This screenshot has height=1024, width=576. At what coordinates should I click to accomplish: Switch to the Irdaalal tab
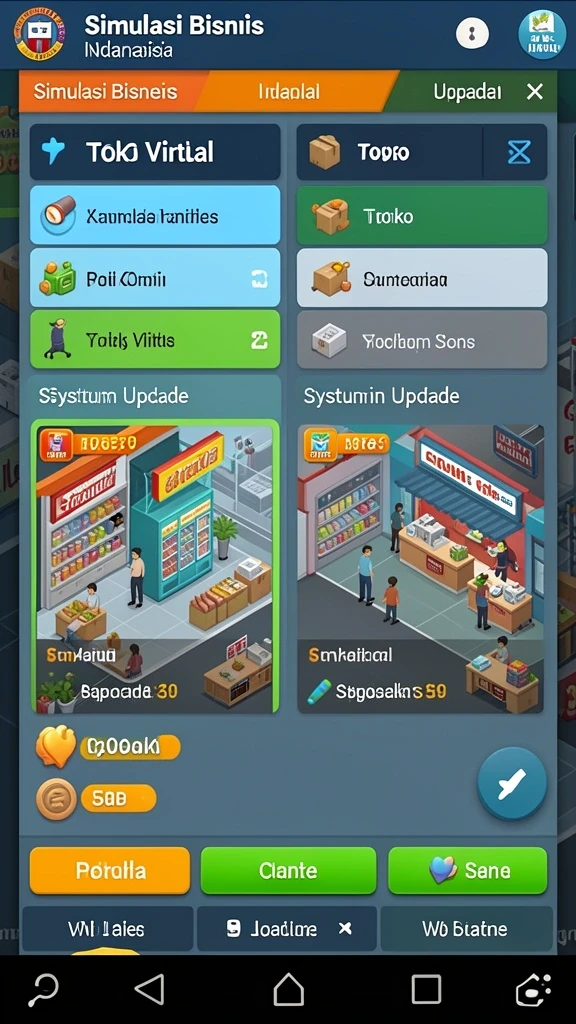coord(290,91)
